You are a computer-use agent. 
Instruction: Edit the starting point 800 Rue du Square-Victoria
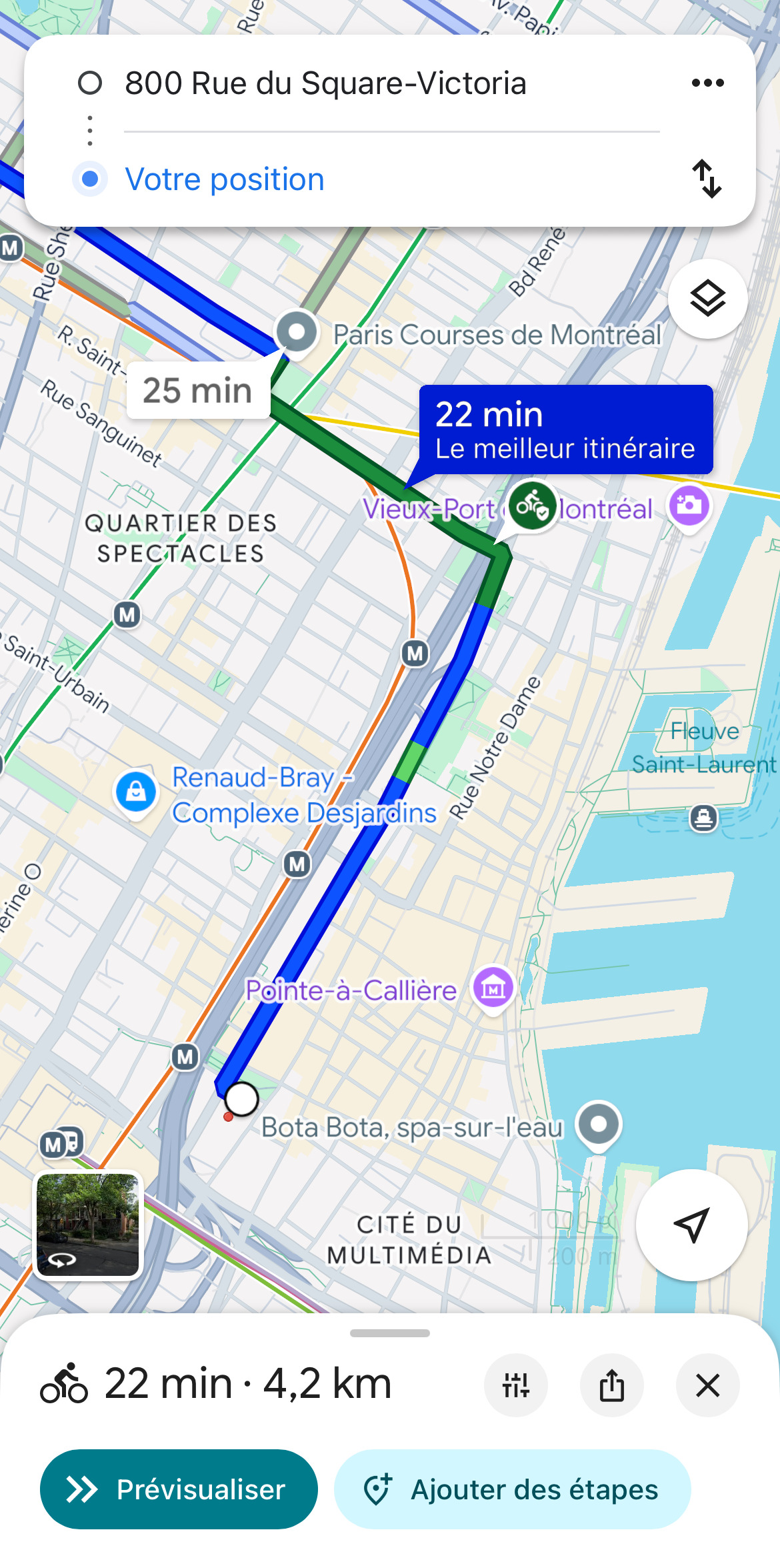point(325,83)
